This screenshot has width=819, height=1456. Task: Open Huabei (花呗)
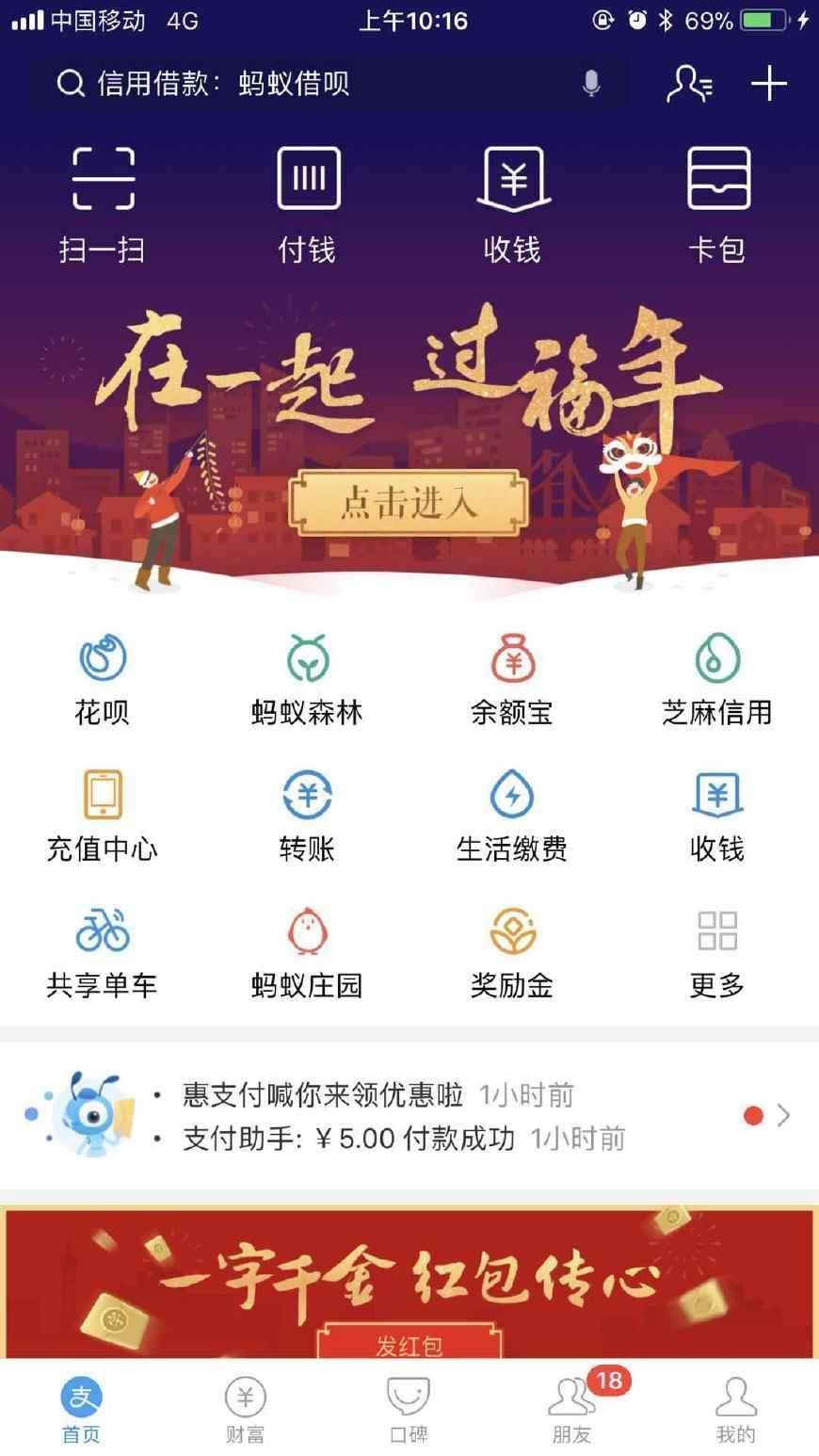[x=104, y=678]
